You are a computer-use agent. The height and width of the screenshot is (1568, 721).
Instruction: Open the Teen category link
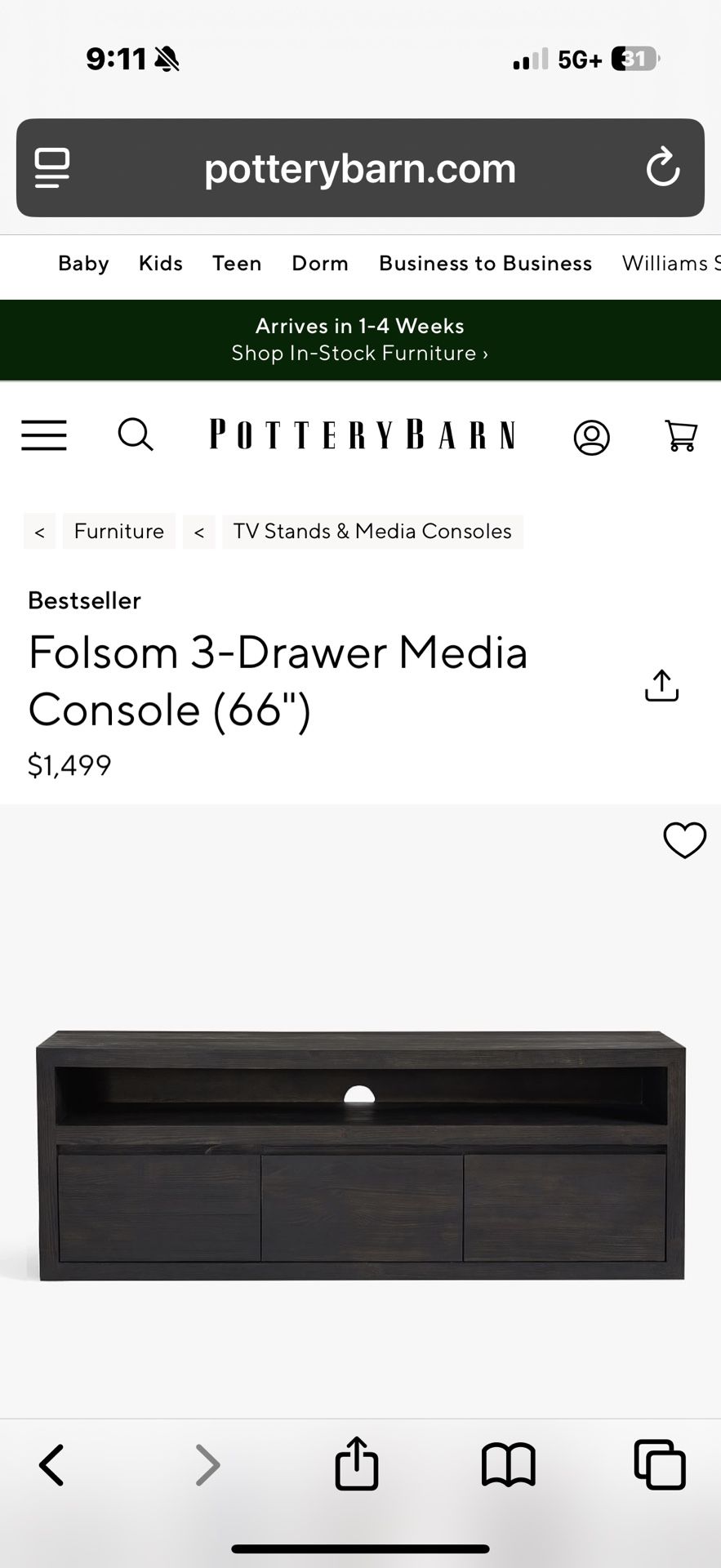[236, 263]
